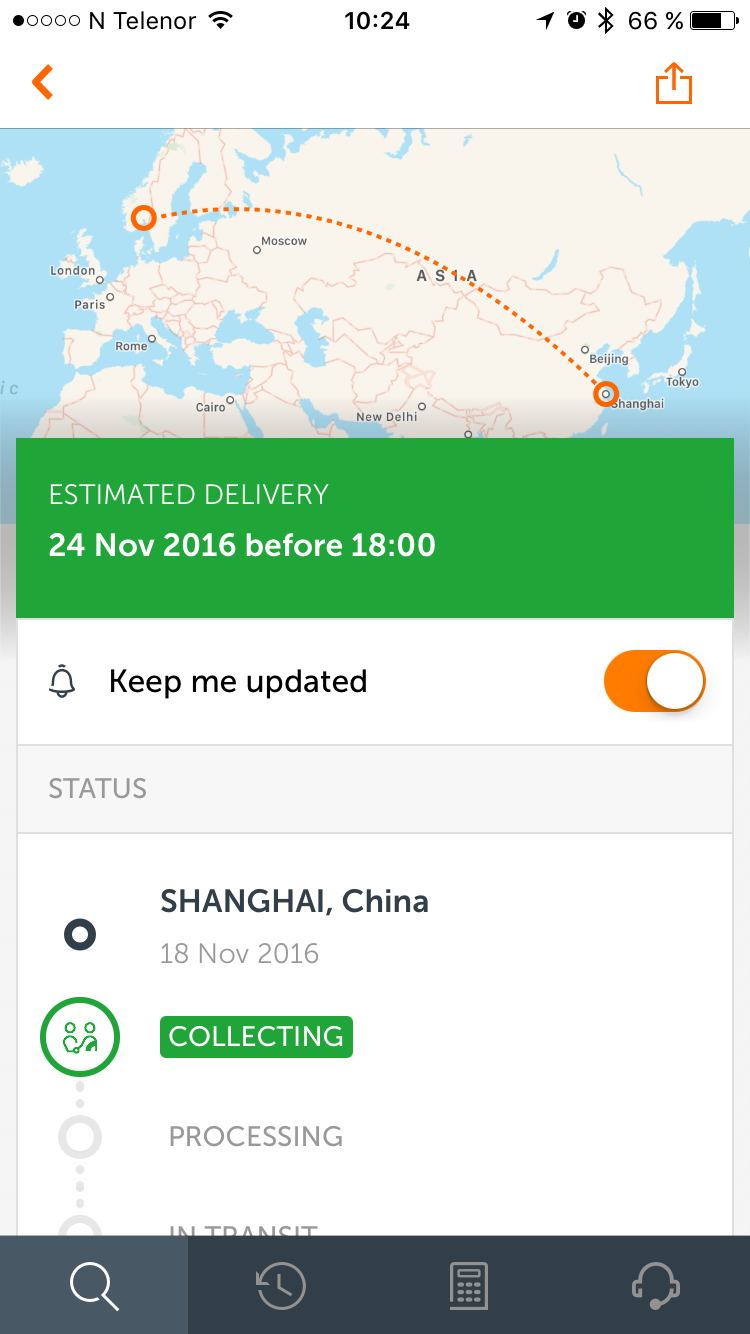Viewport: 750px width, 1334px height.
Task: Switch to the history clock tab
Action: click(x=281, y=1285)
